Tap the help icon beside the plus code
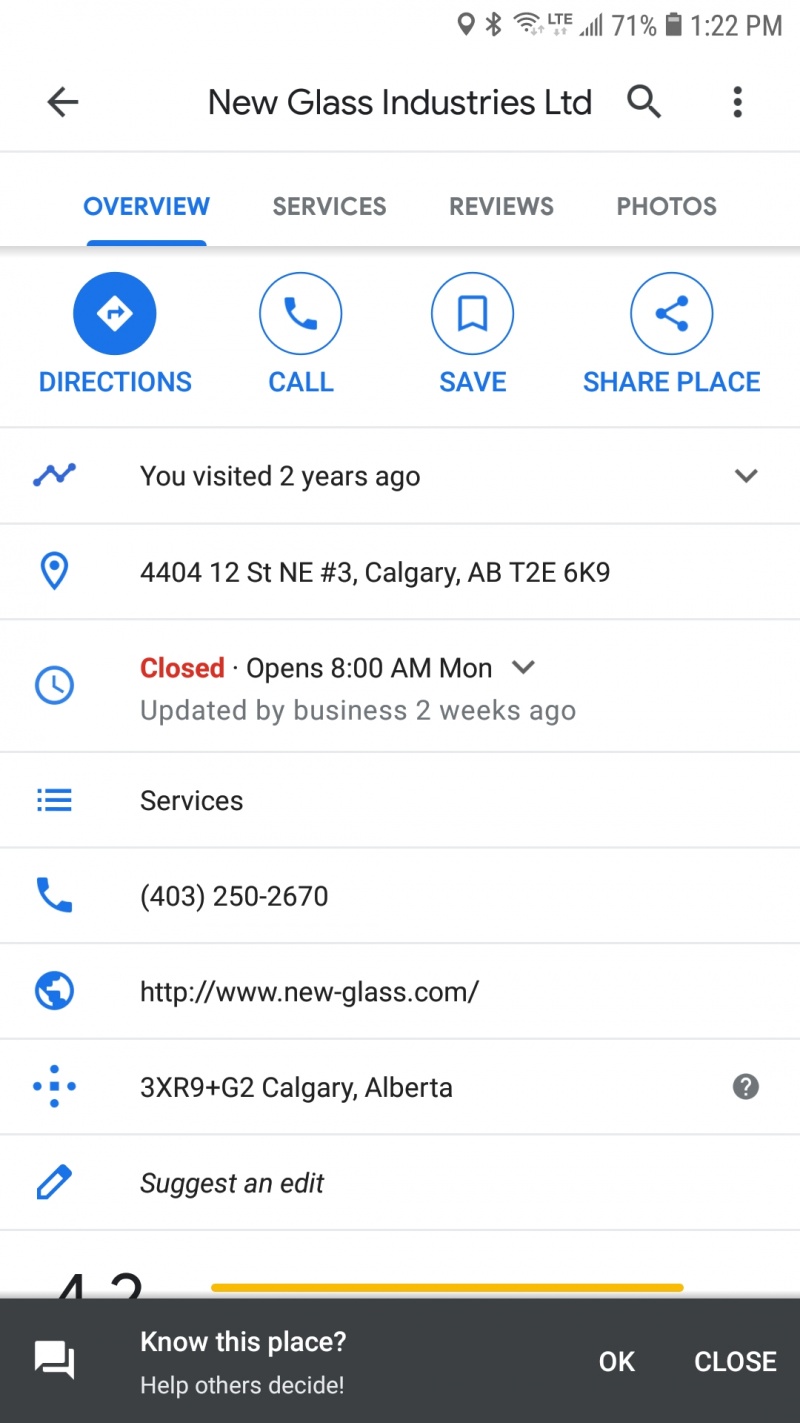Screen dimensions: 800x1423 pos(746,1087)
